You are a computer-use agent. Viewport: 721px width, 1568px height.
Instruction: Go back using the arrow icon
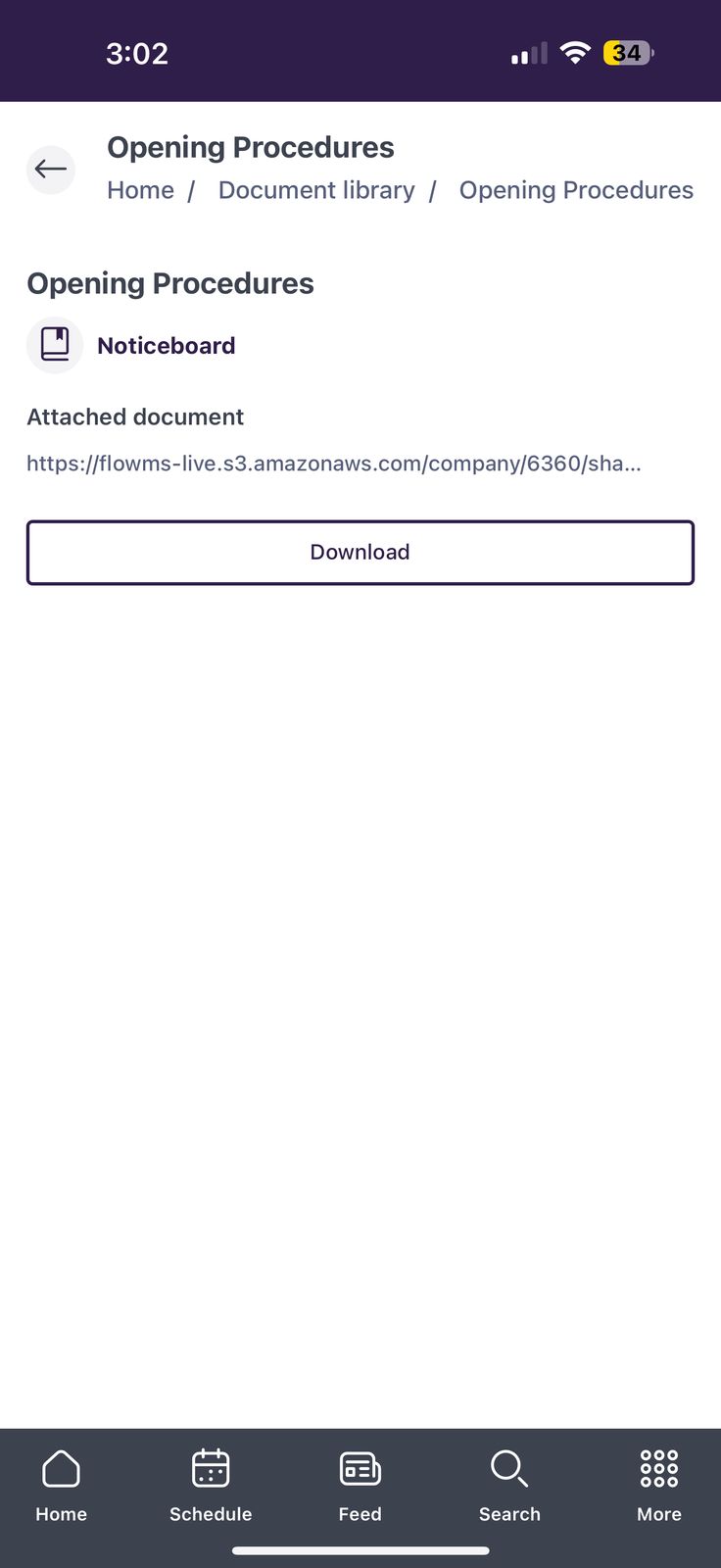[x=51, y=170]
